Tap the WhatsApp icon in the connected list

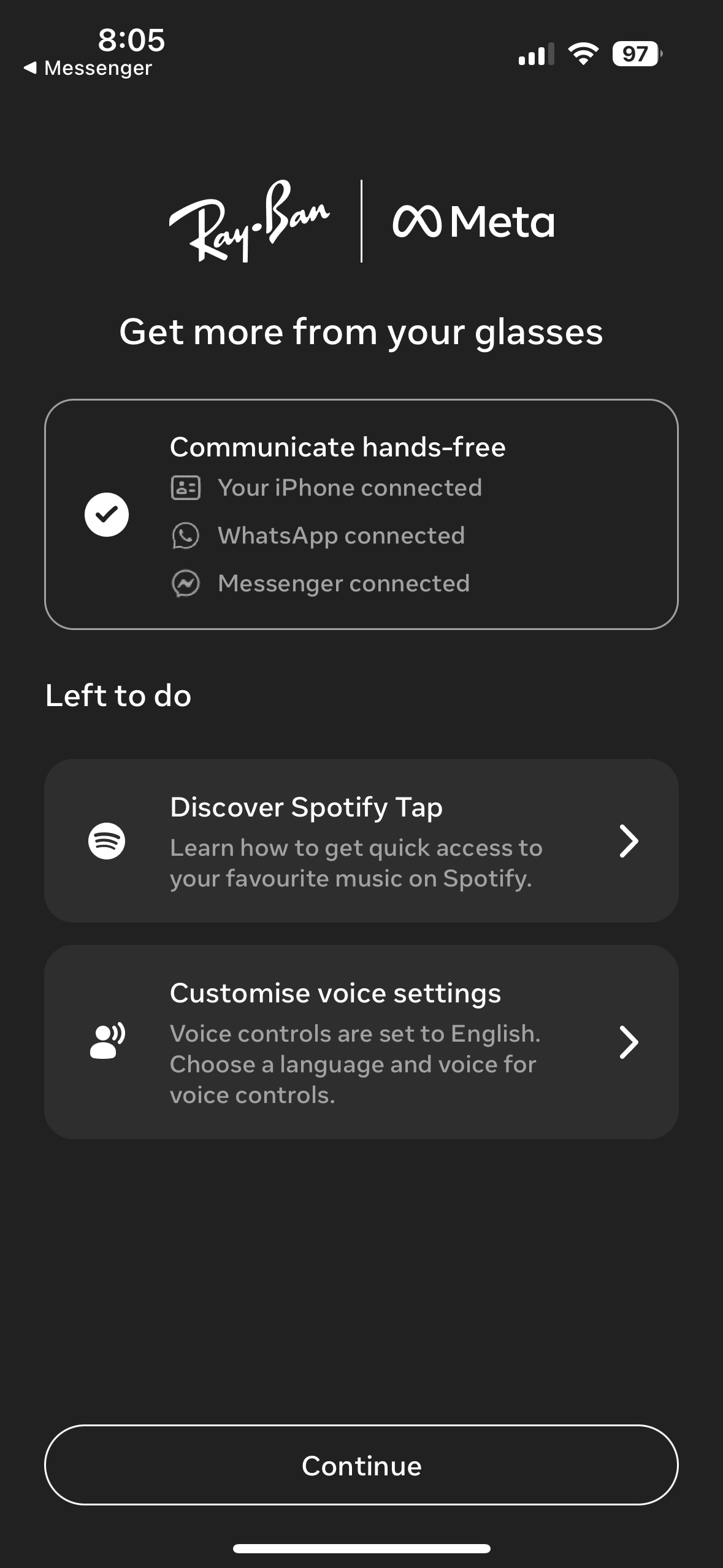pyautogui.click(x=187, y=535)
